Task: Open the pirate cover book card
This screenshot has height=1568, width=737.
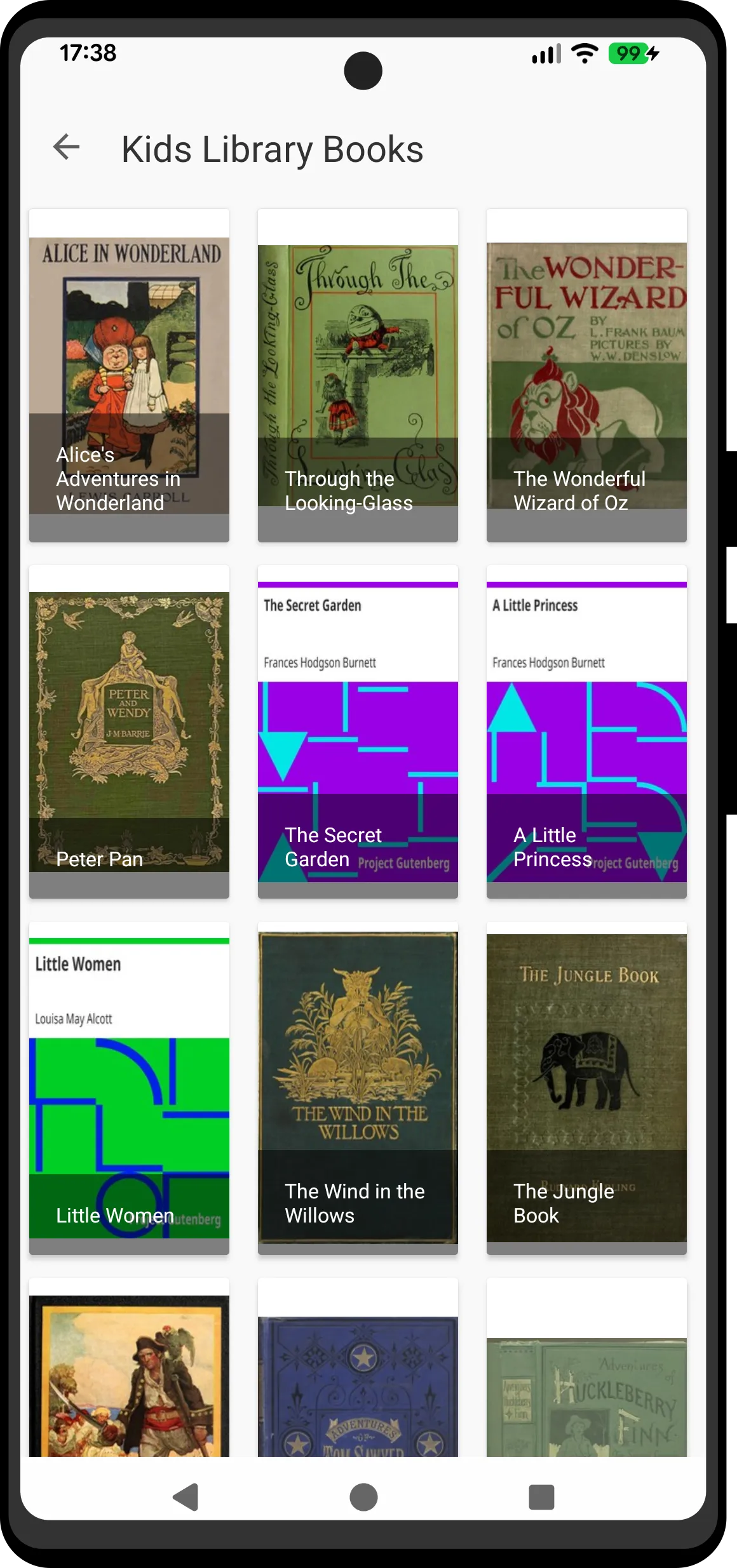Action: point(129,1372)
